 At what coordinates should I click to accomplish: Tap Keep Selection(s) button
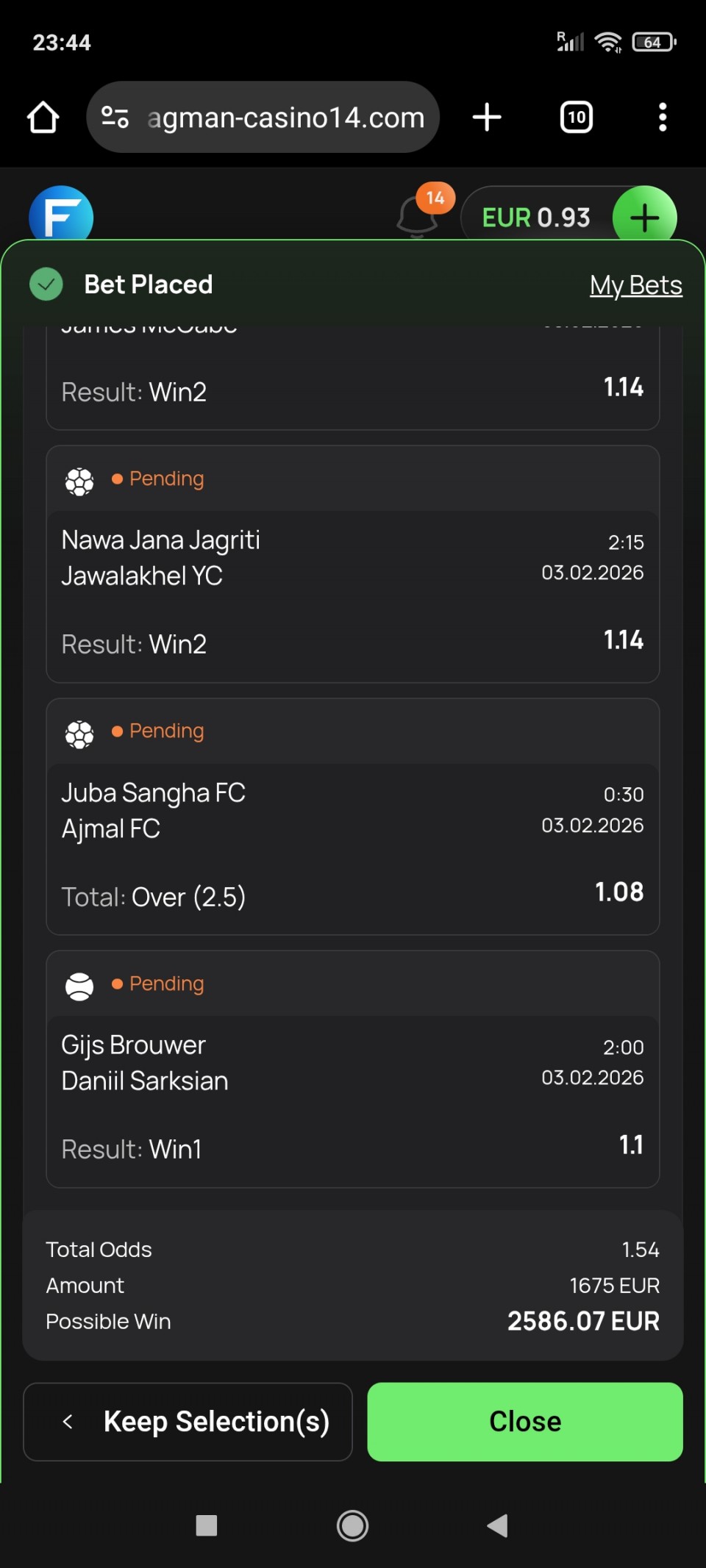(x=188, y=1421)
